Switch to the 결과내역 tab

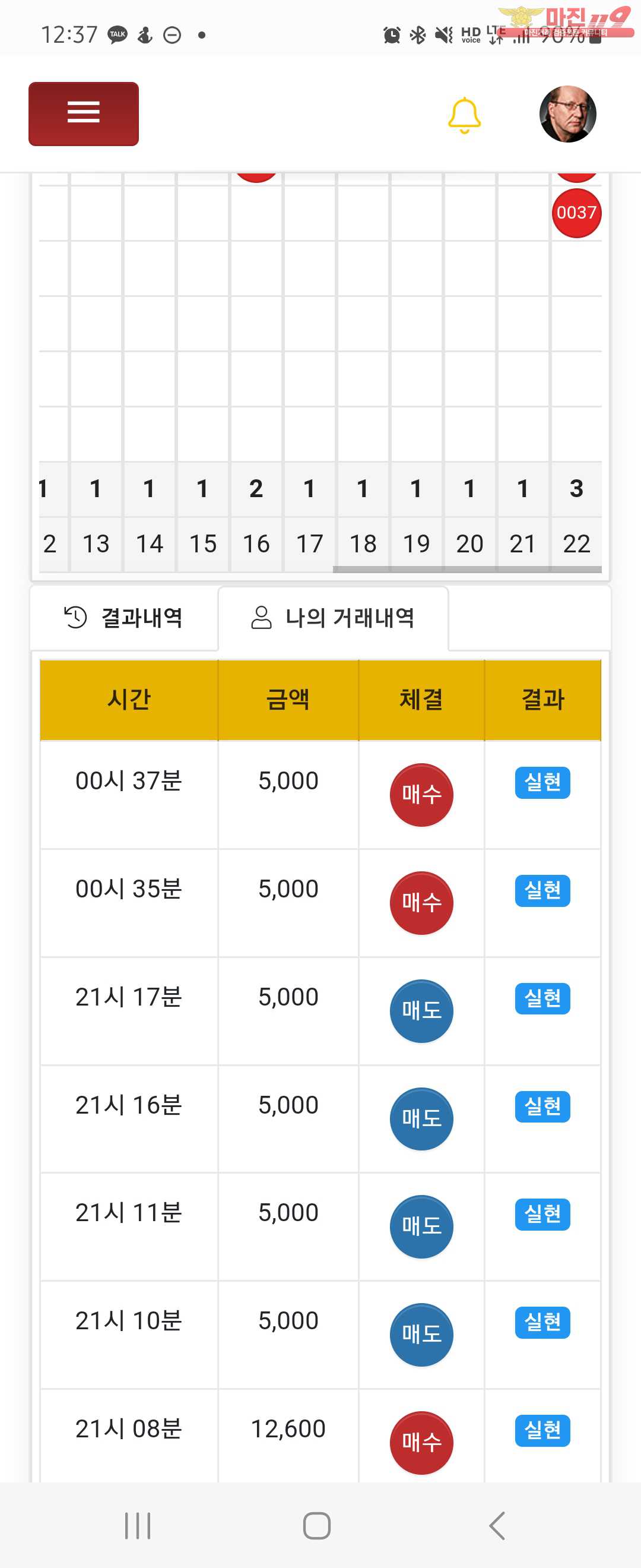(x=124, y=618)
